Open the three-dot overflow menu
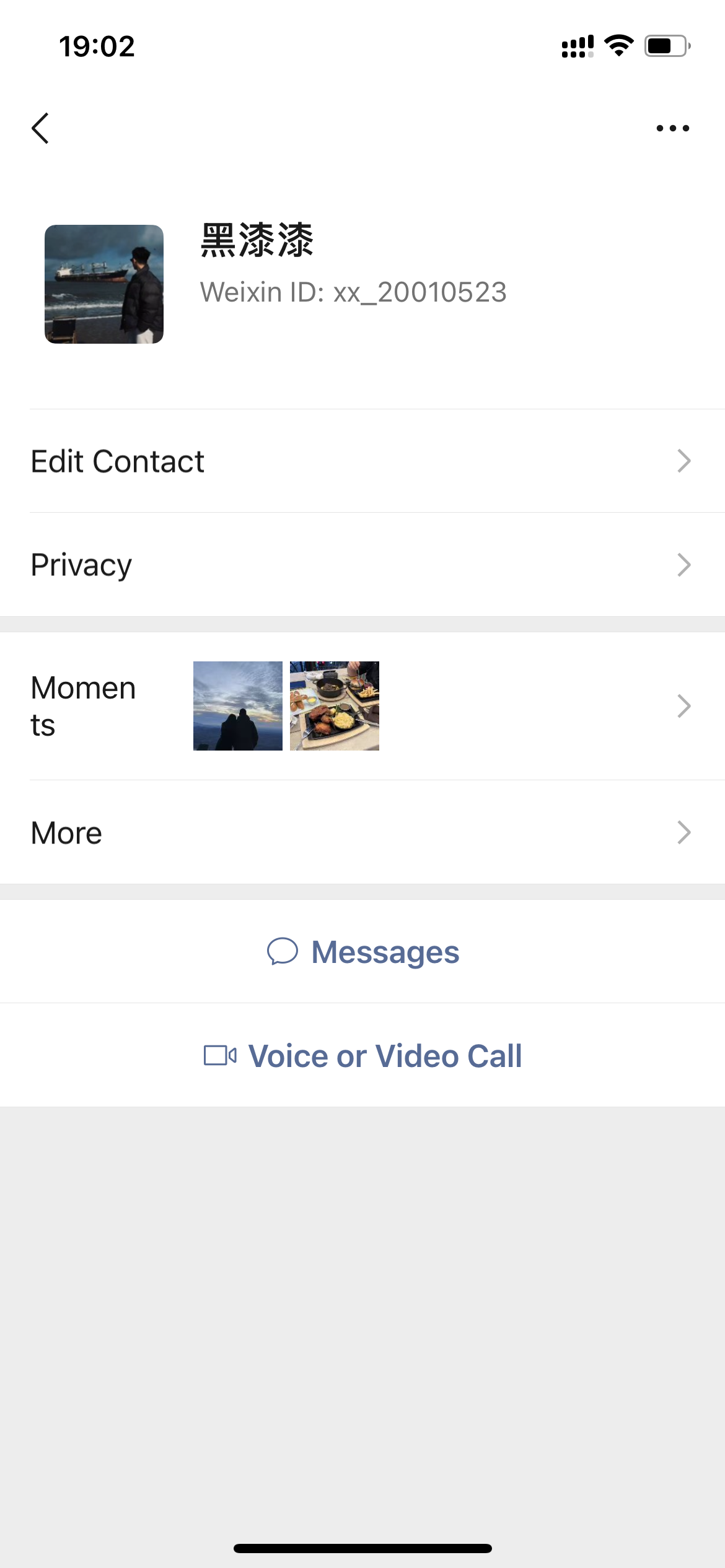 [x=672, y=128]
